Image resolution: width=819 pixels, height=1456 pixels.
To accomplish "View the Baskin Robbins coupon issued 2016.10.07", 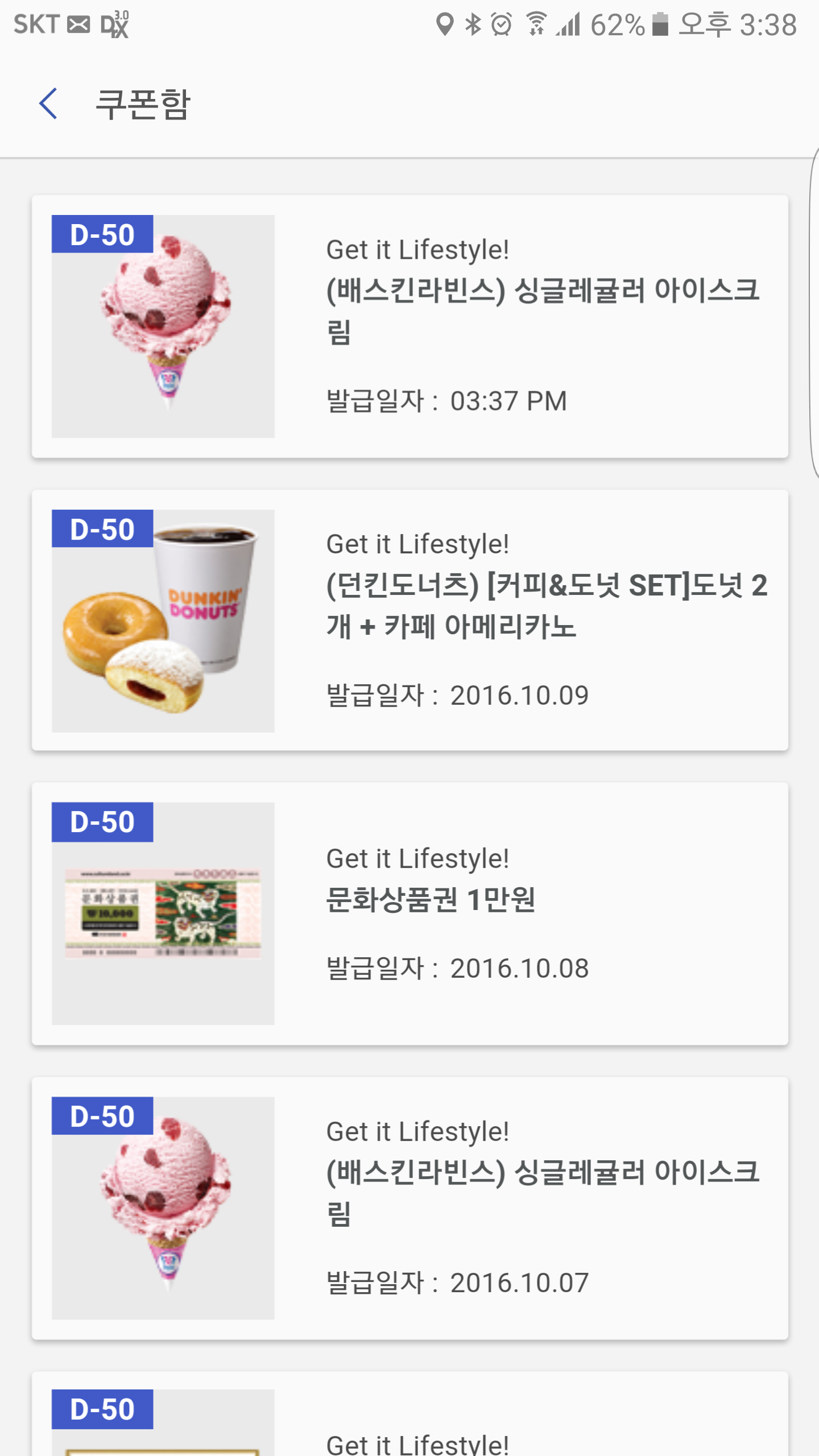I will coord(409,1208).
